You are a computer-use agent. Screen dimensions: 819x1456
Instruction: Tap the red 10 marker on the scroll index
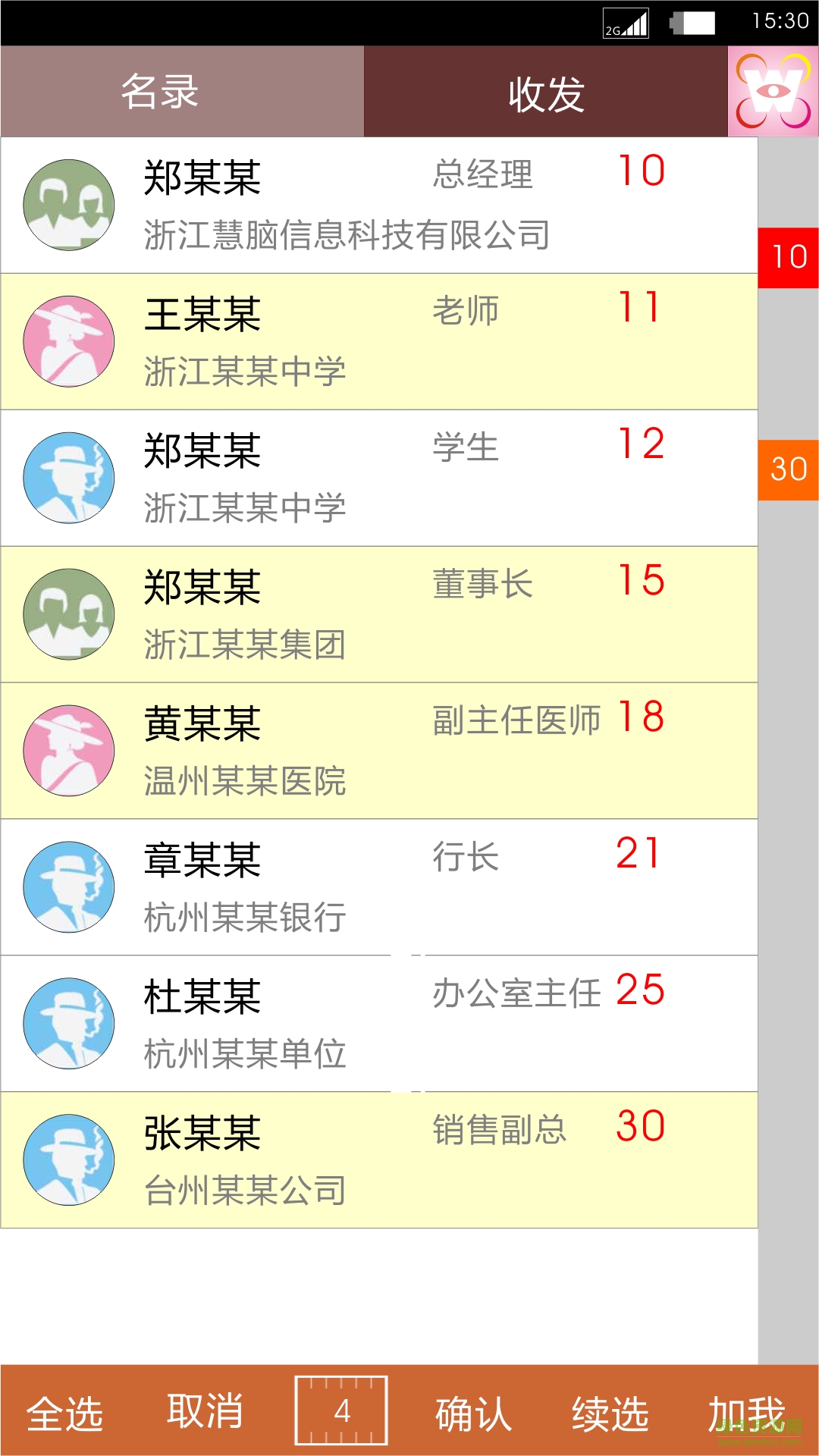(x=787, y=256)
